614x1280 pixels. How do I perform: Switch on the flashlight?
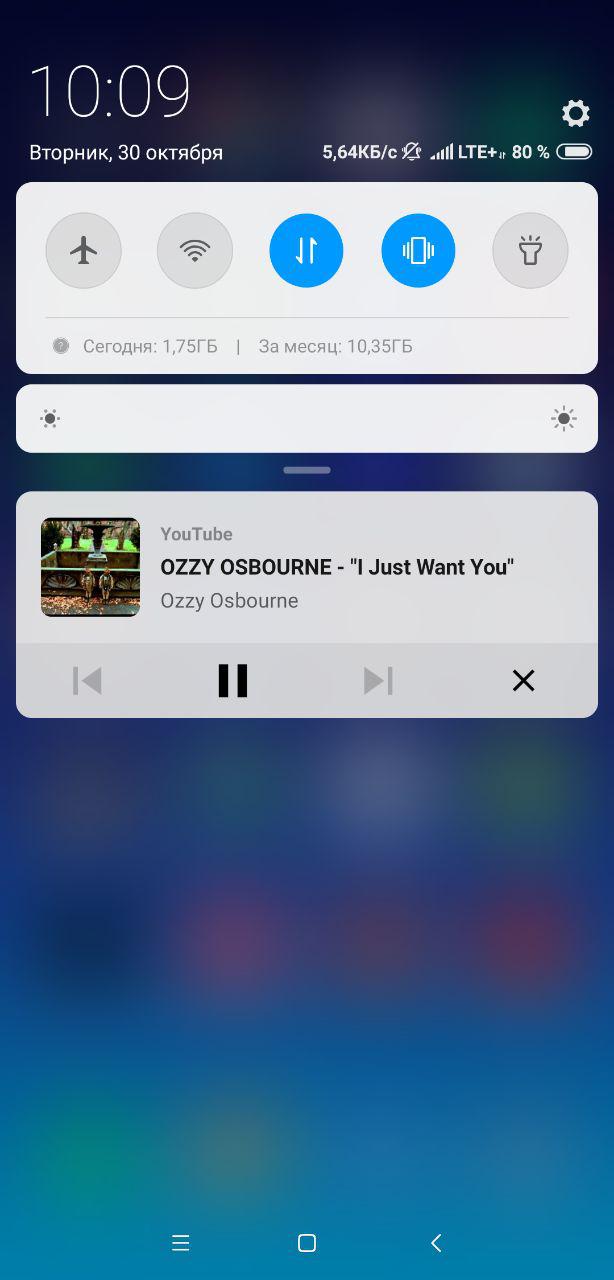pyautogui.click(x=530, y=251)
